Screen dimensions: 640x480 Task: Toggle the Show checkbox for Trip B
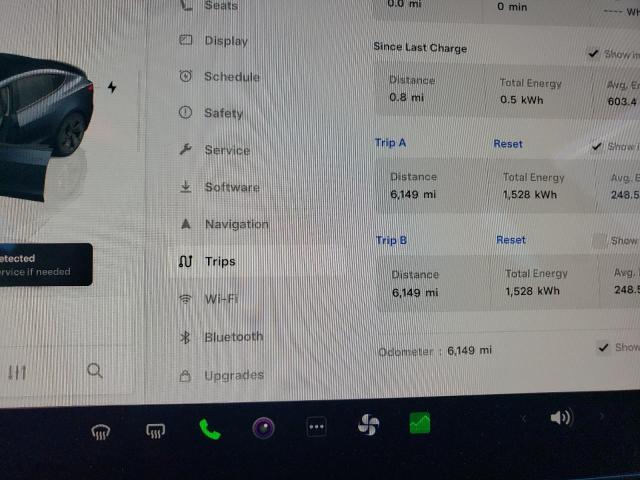600,240
